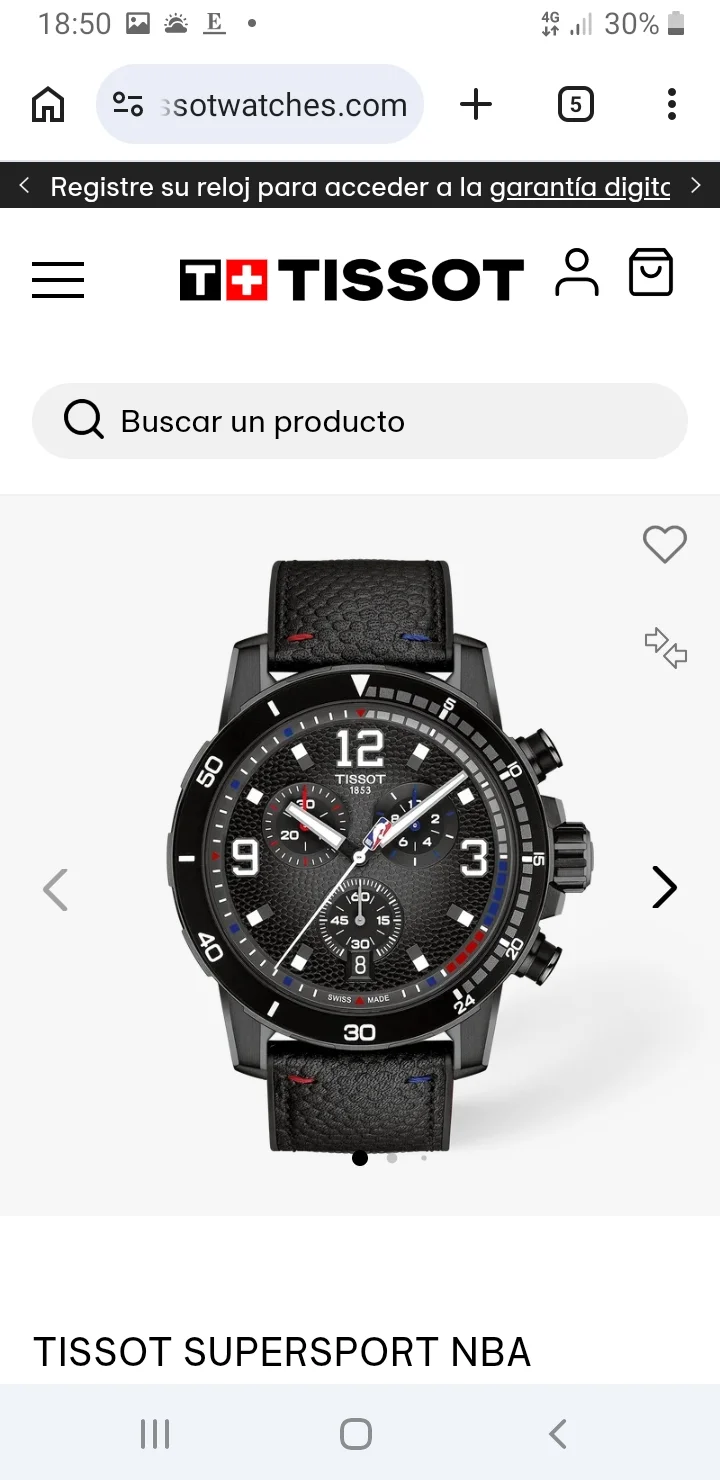Open the hamburger navigation menu
The image size is (720, 1480).
click(x=58, y=279)
